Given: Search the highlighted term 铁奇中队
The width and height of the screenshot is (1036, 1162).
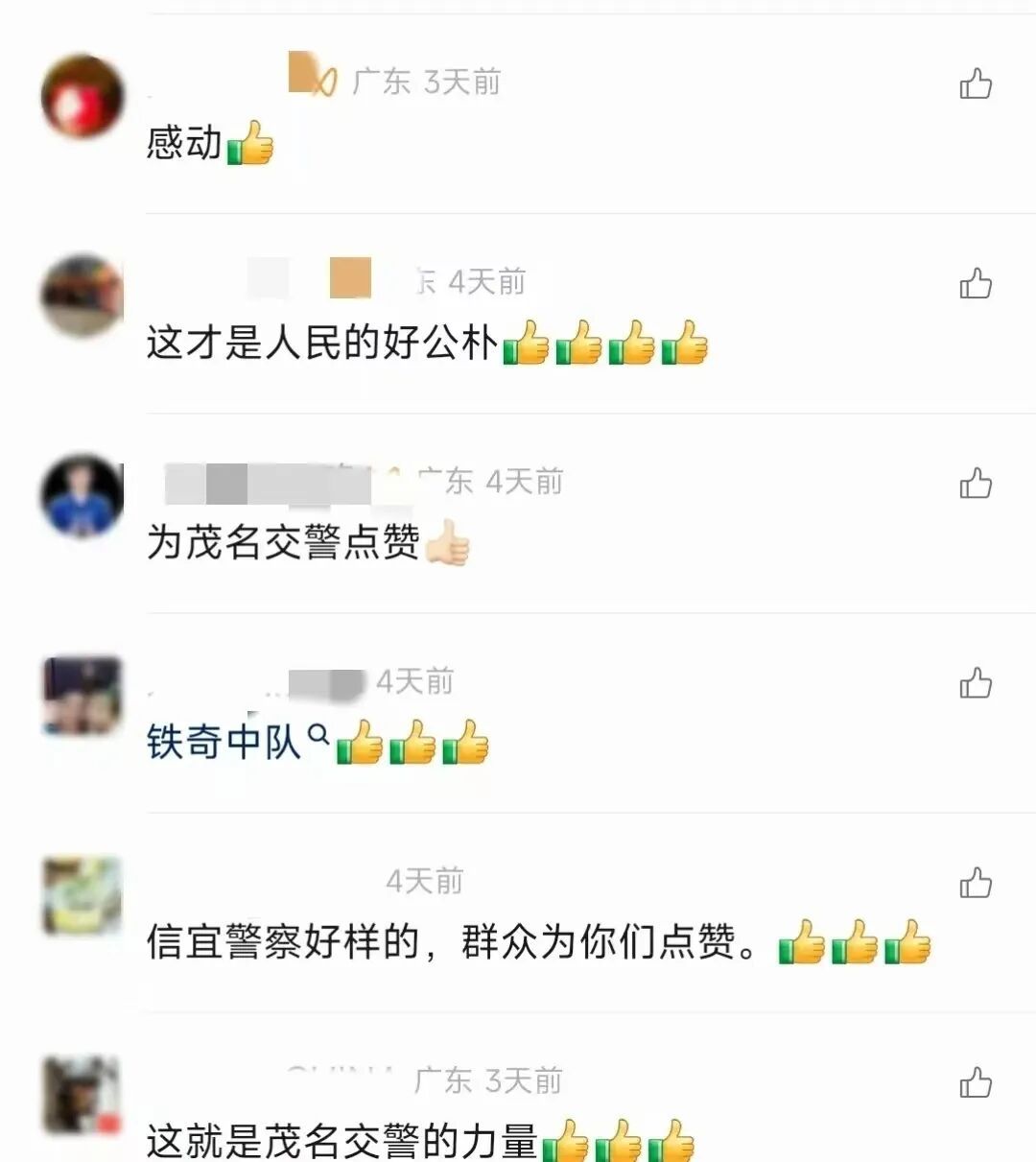Looking at the screenshot, I should 237,742.
